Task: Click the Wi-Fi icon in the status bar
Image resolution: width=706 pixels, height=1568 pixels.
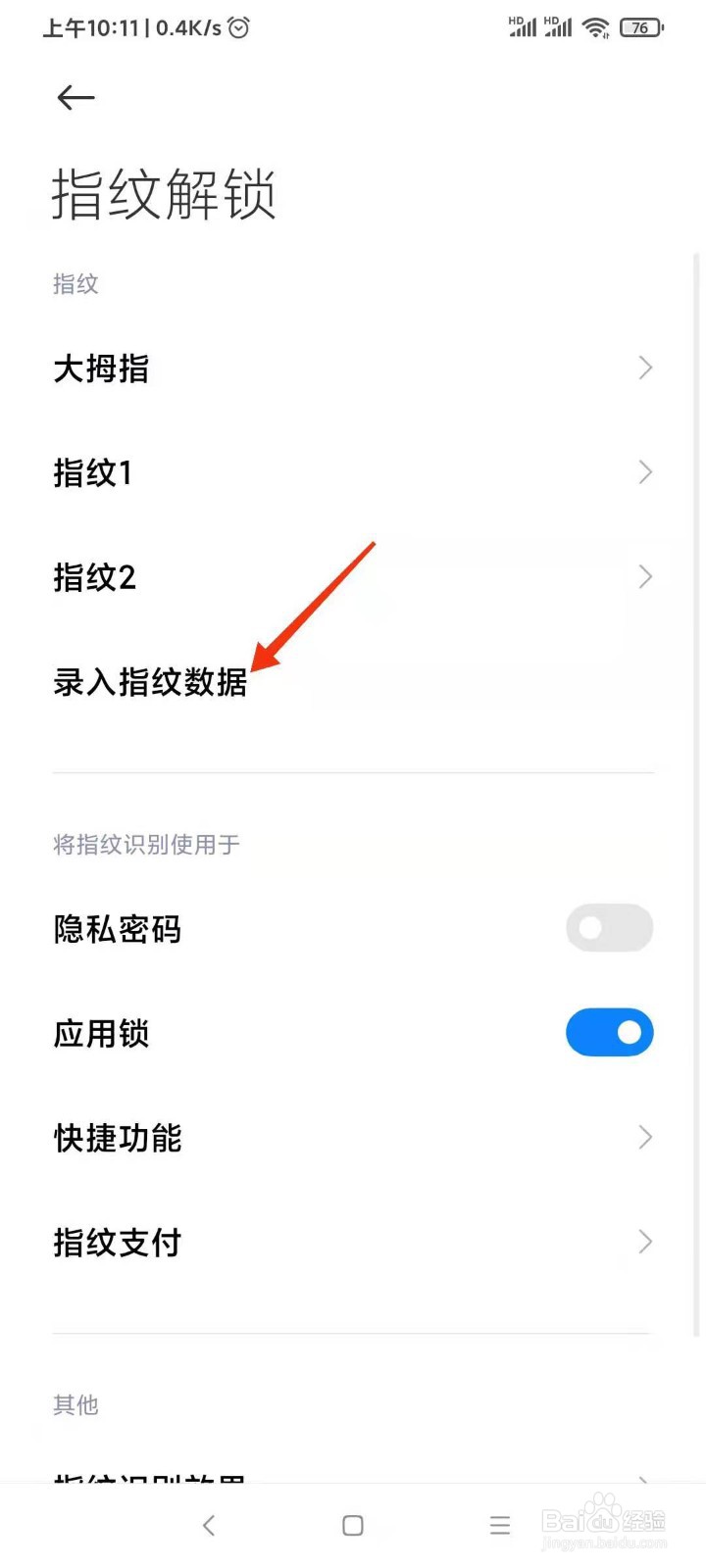Action: point(595,27)
